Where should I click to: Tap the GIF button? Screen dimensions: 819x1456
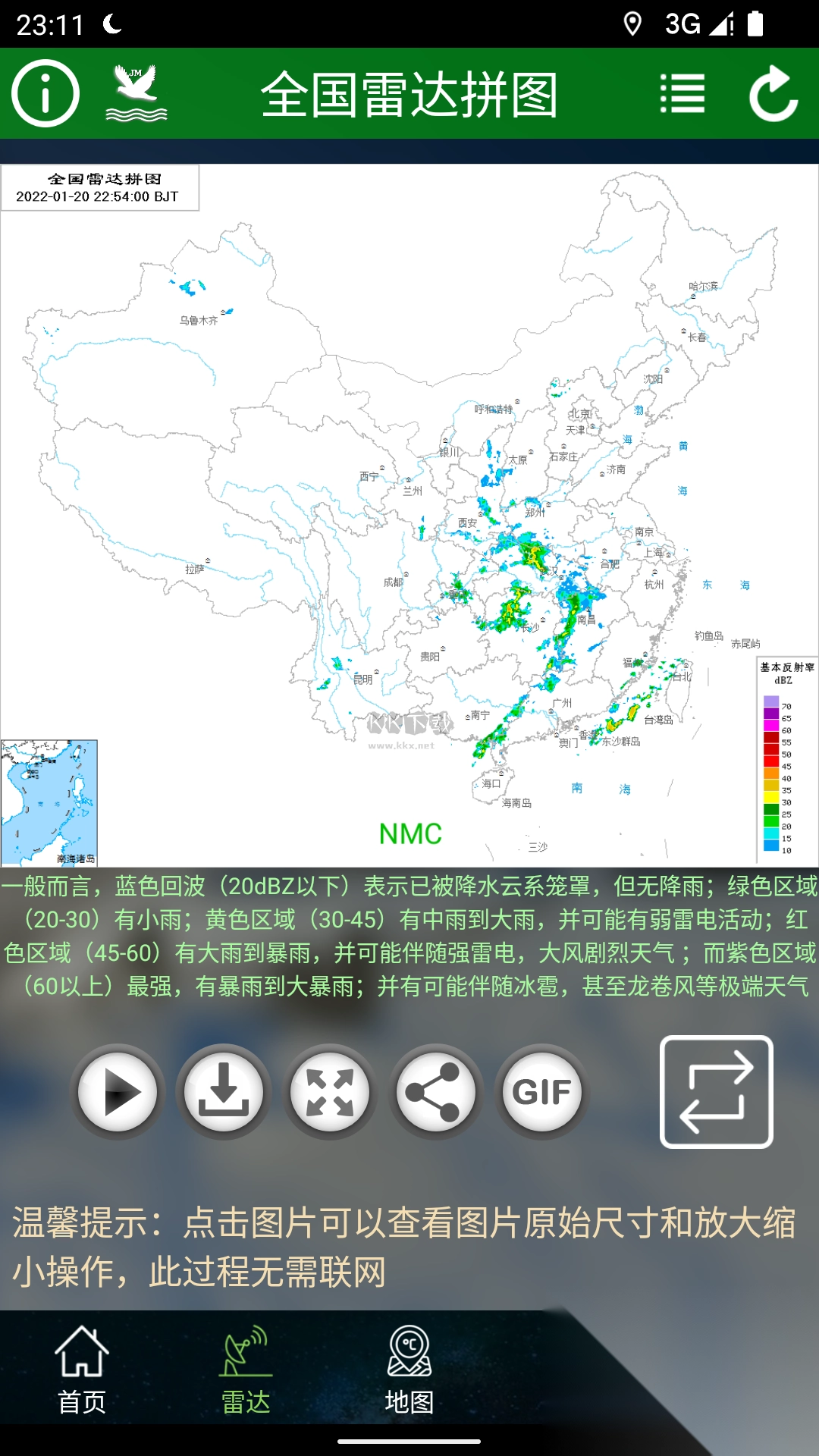click(x=541, y=1092)
